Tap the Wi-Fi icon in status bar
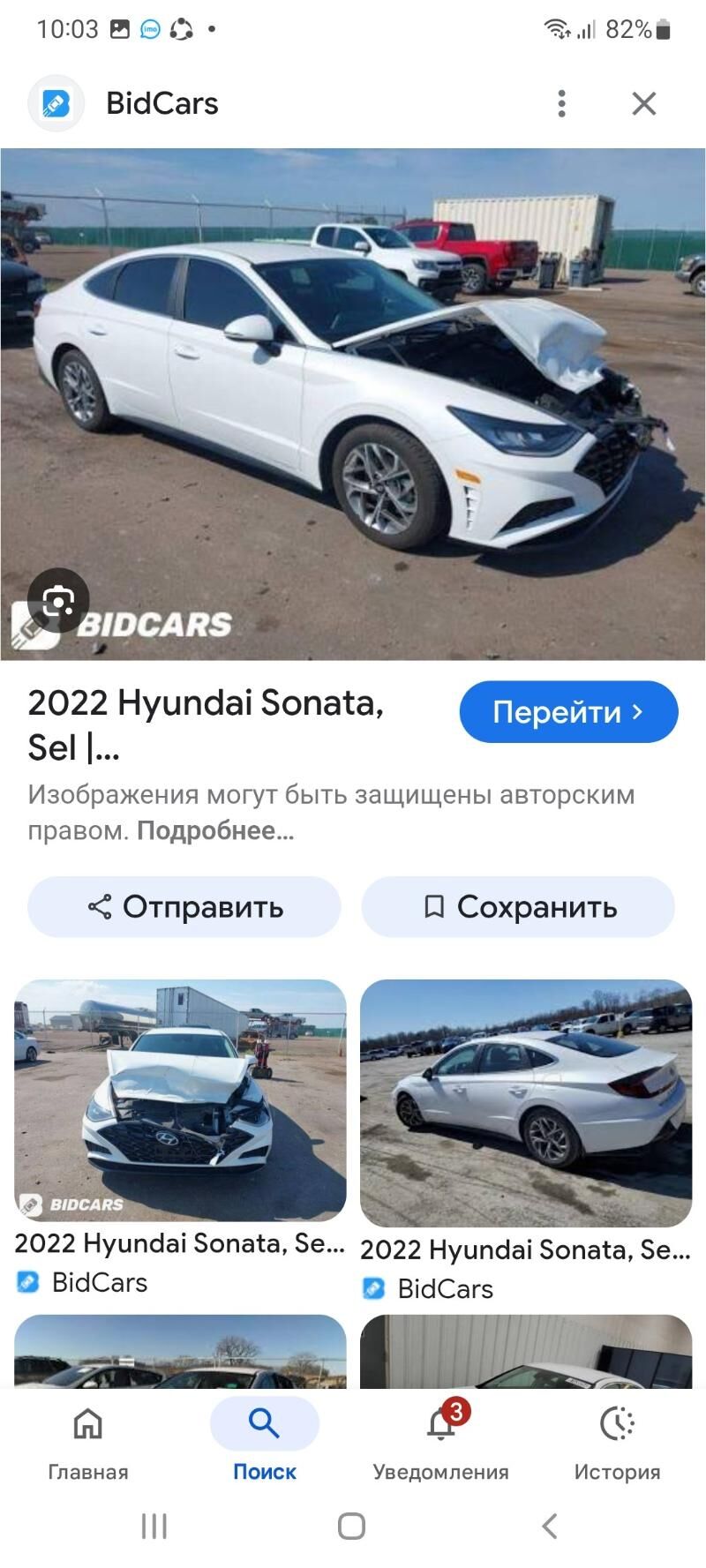The width and height of the screenshot is (706, 1568). (x=556, y=27)
